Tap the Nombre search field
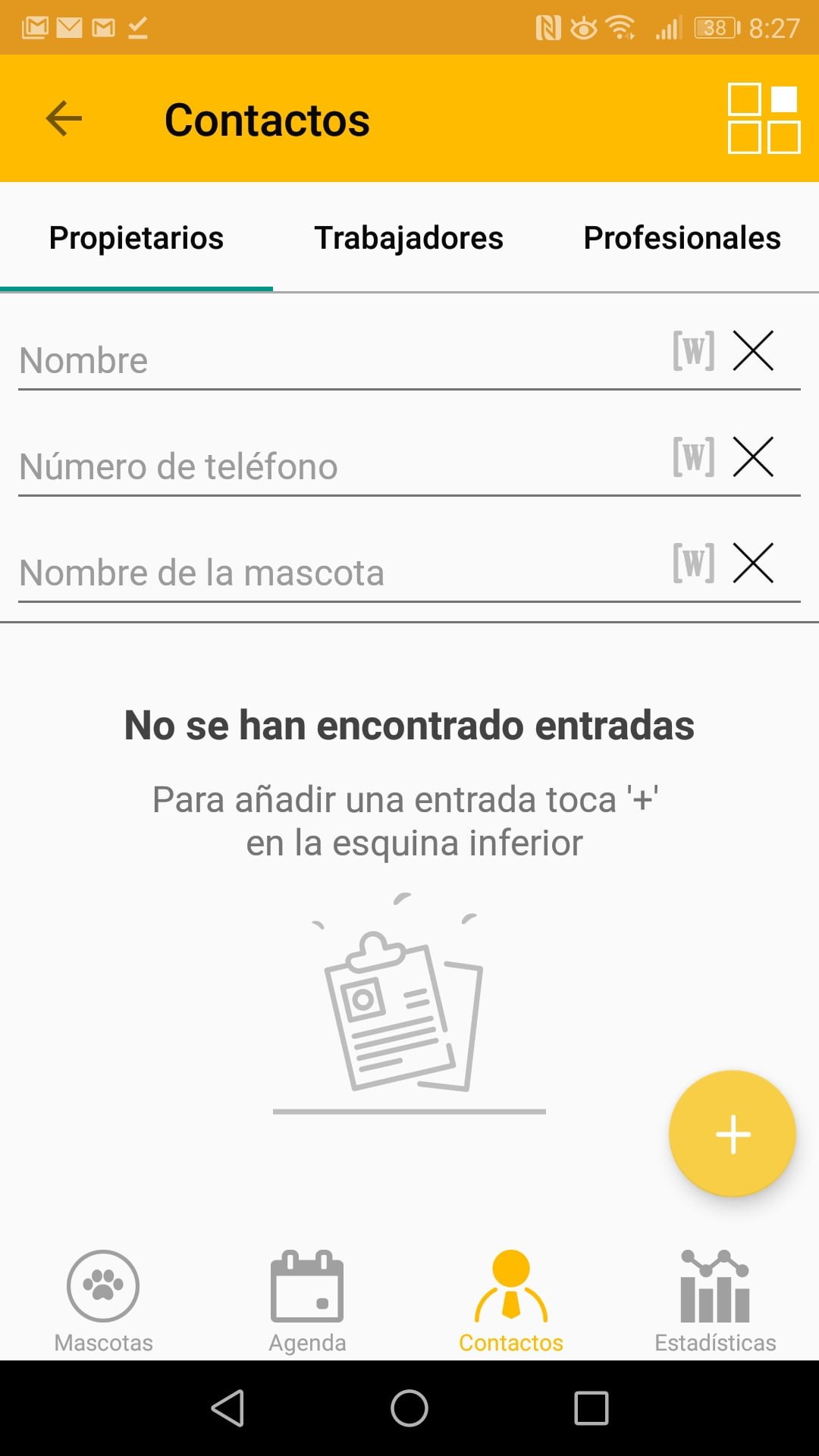The width and height of the screenshot is (819, 1456). (341, 359)
